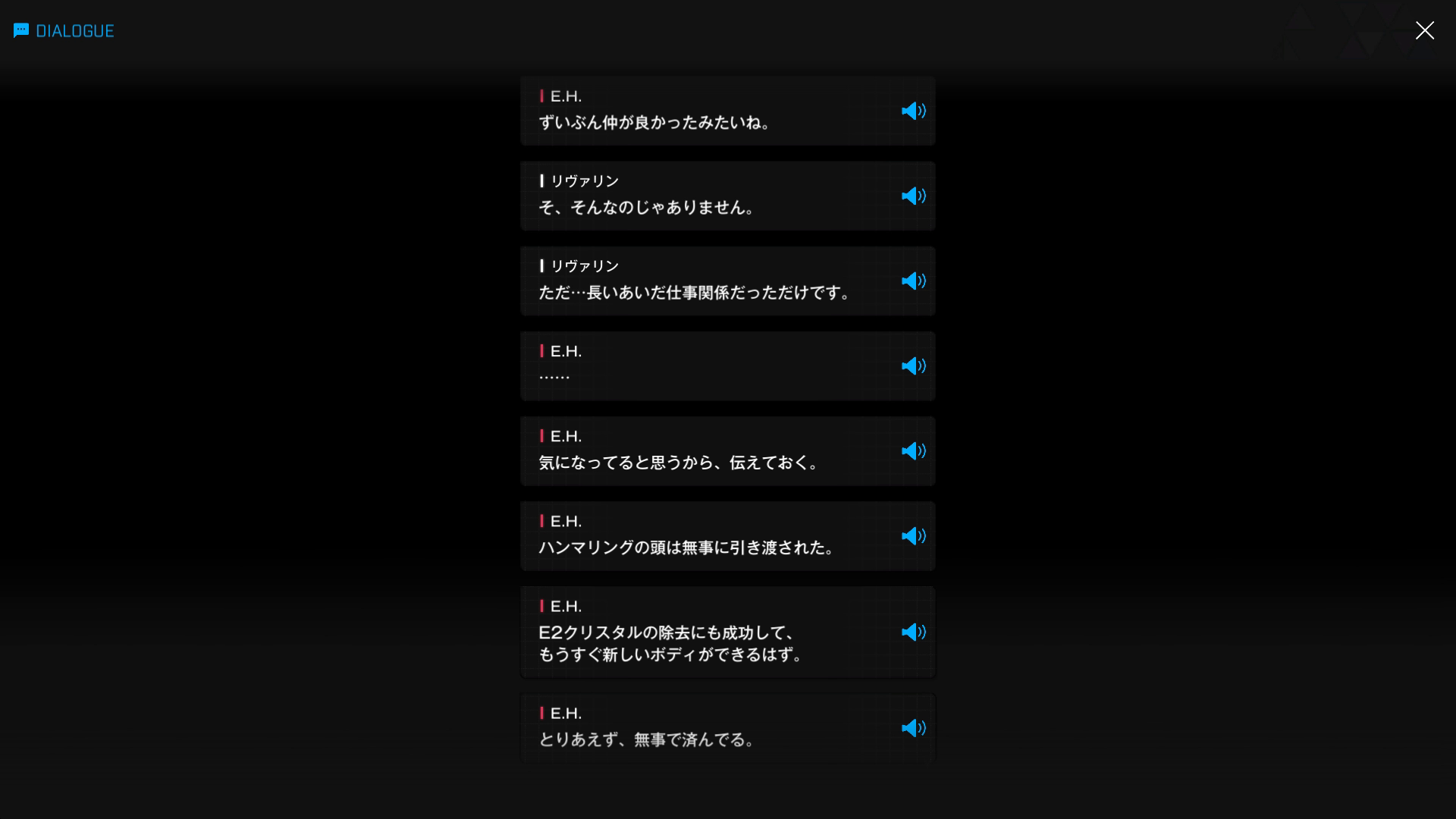Viewport: 1456px width, 819px height.
Task: Play voice for "気になってると思うから"
Action: pyautogui.click(x=913, y=451)
